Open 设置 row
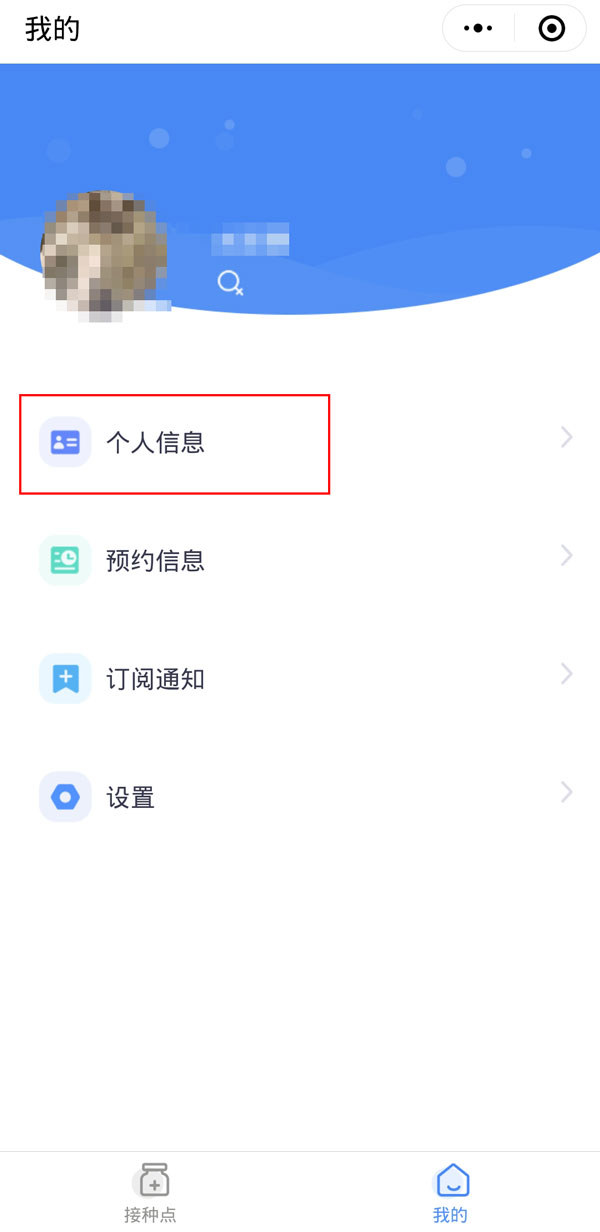The image size is (600, 1232). tap(300, 798)
